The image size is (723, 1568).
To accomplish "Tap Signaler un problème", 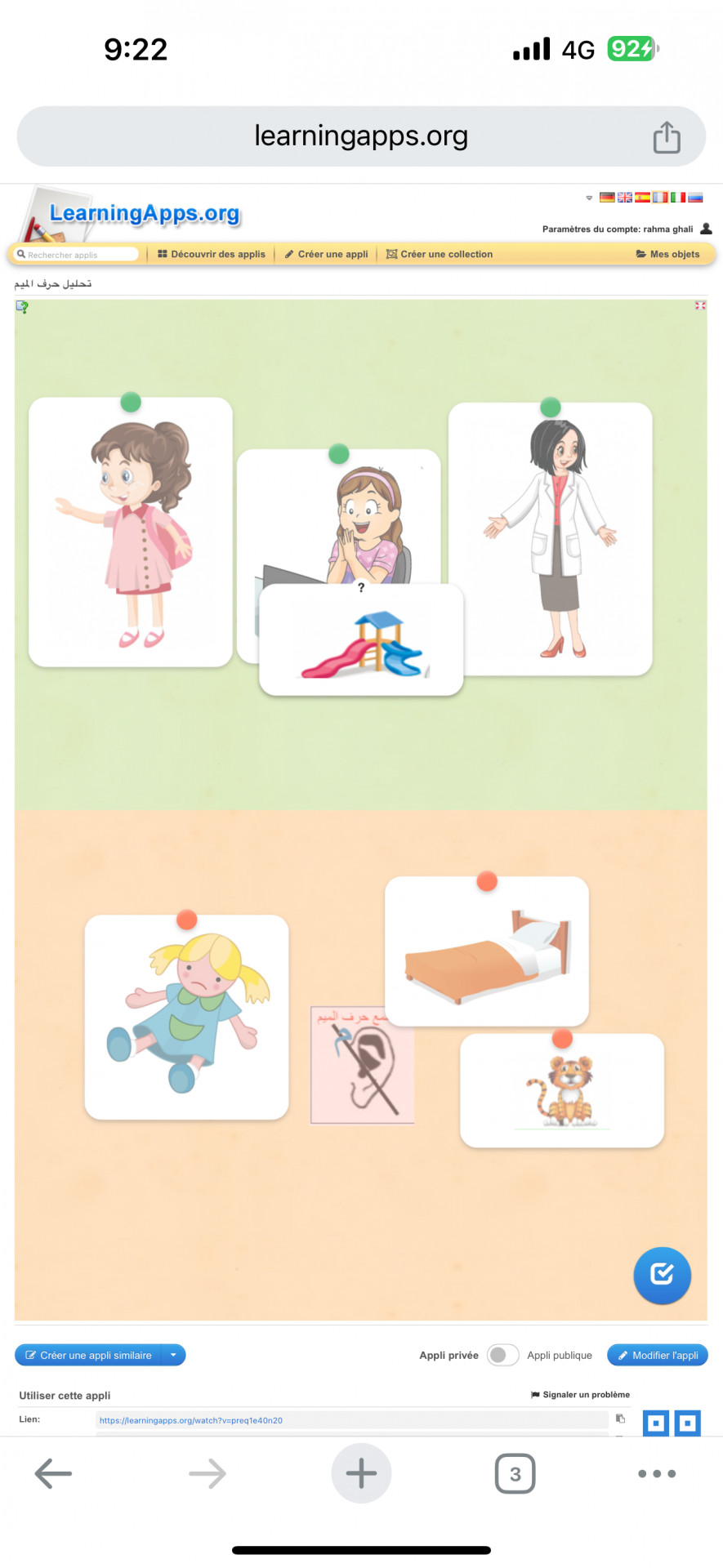I will pos(580,1395).
